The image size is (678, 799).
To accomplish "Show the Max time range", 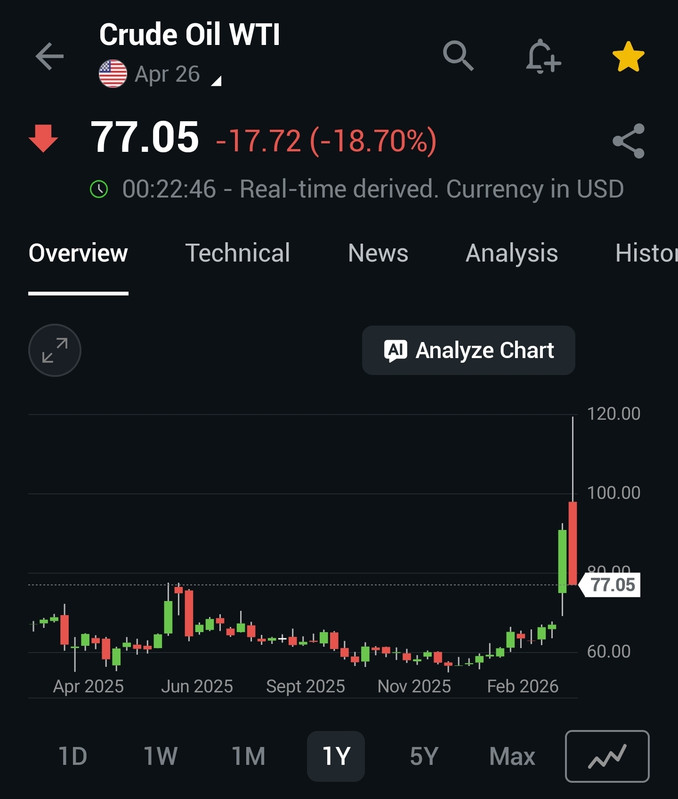I will 512,756.
